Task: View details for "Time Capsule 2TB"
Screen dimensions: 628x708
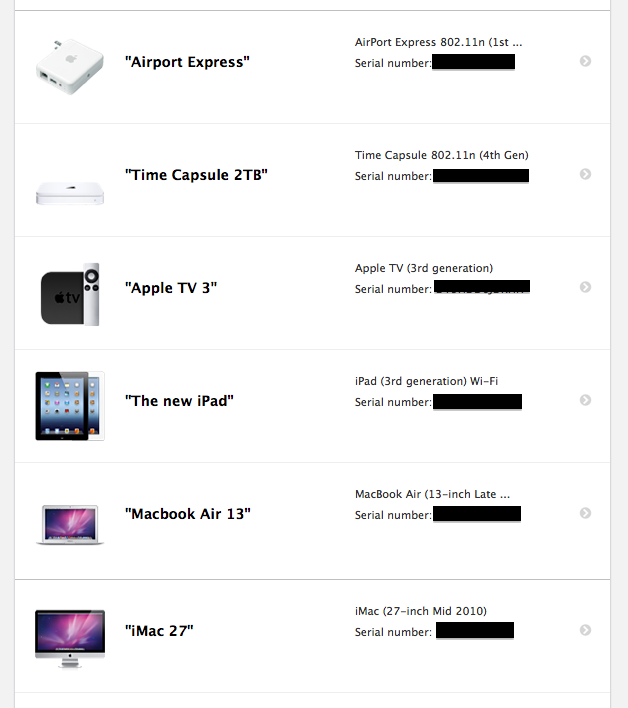Action: tap(196, 175)
